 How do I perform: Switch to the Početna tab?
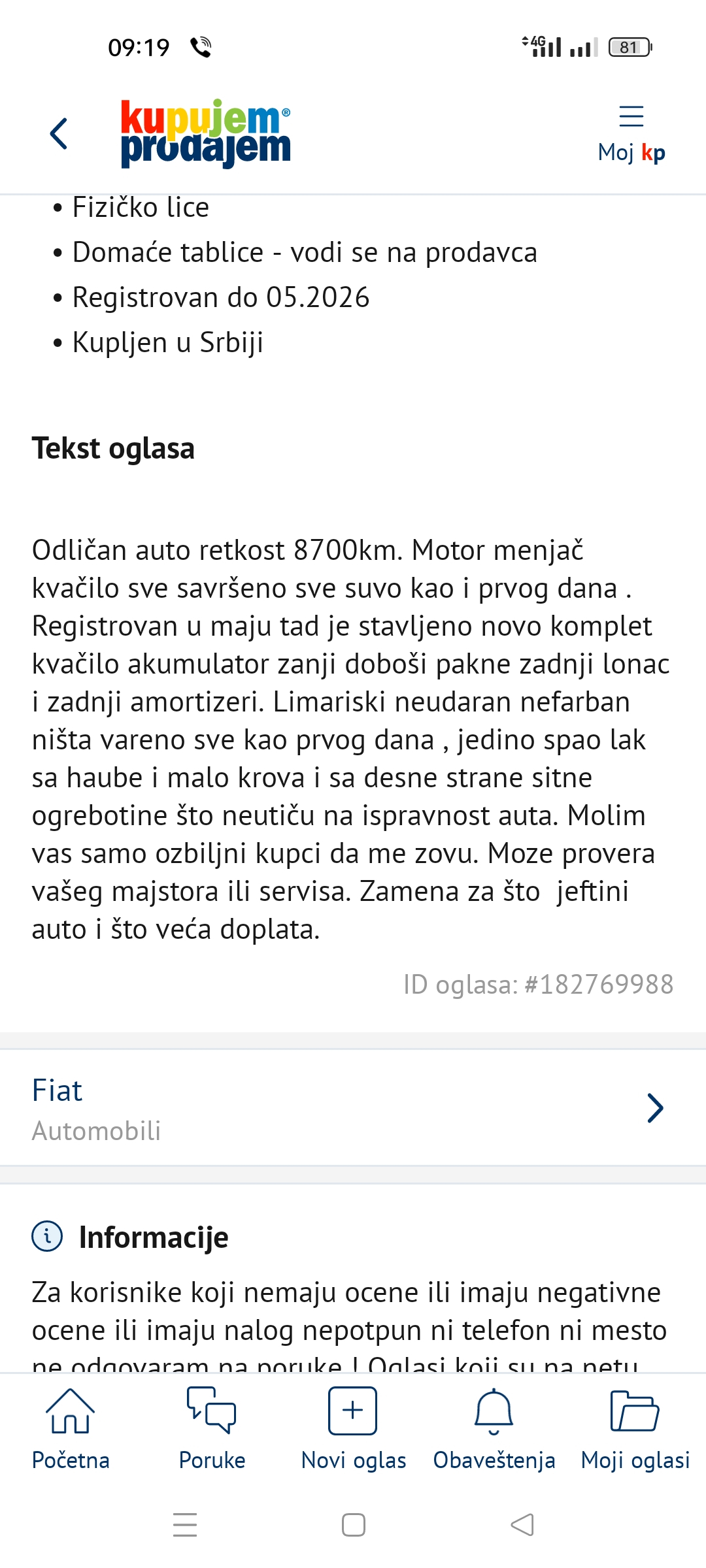71,1429
